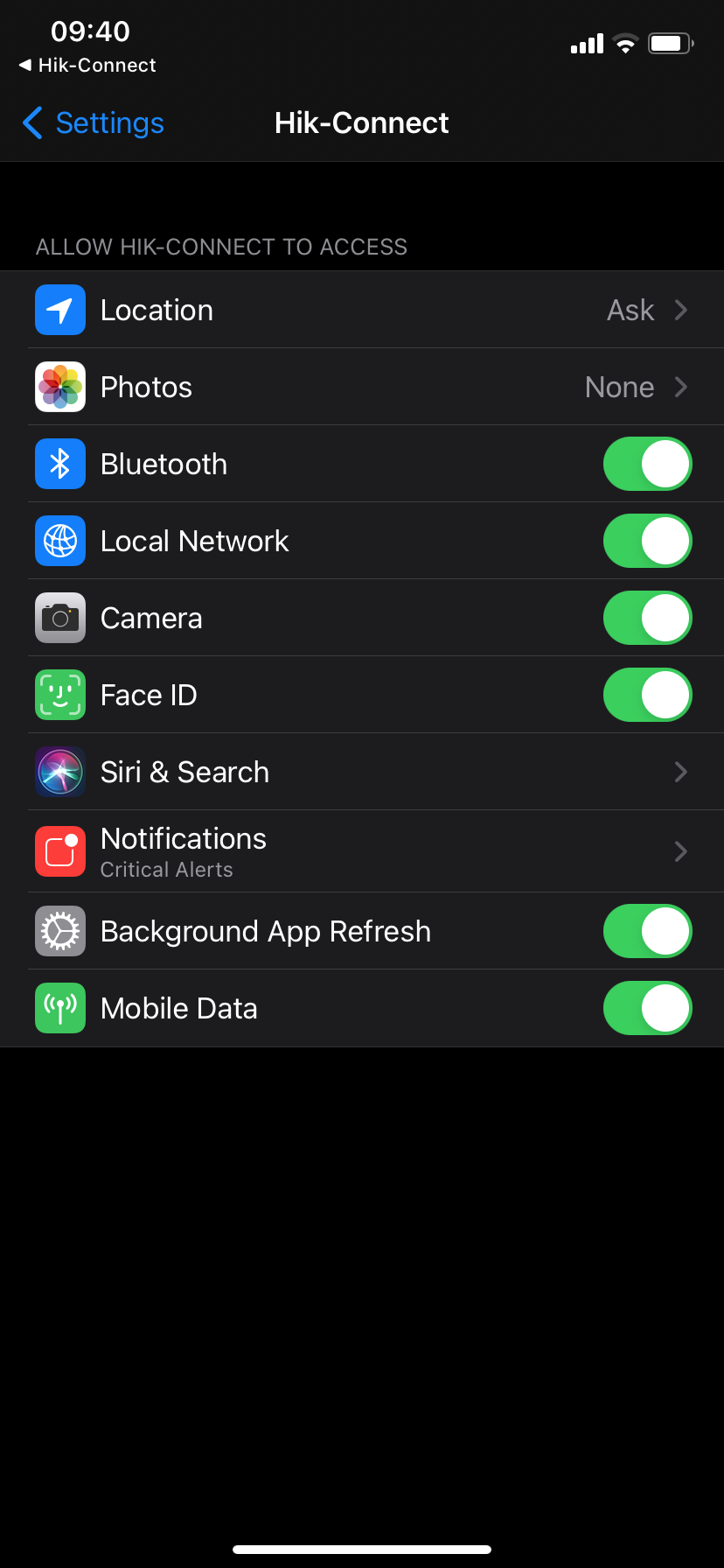
Task: Open Photos access settings
Action: click(x=362, y=387)
